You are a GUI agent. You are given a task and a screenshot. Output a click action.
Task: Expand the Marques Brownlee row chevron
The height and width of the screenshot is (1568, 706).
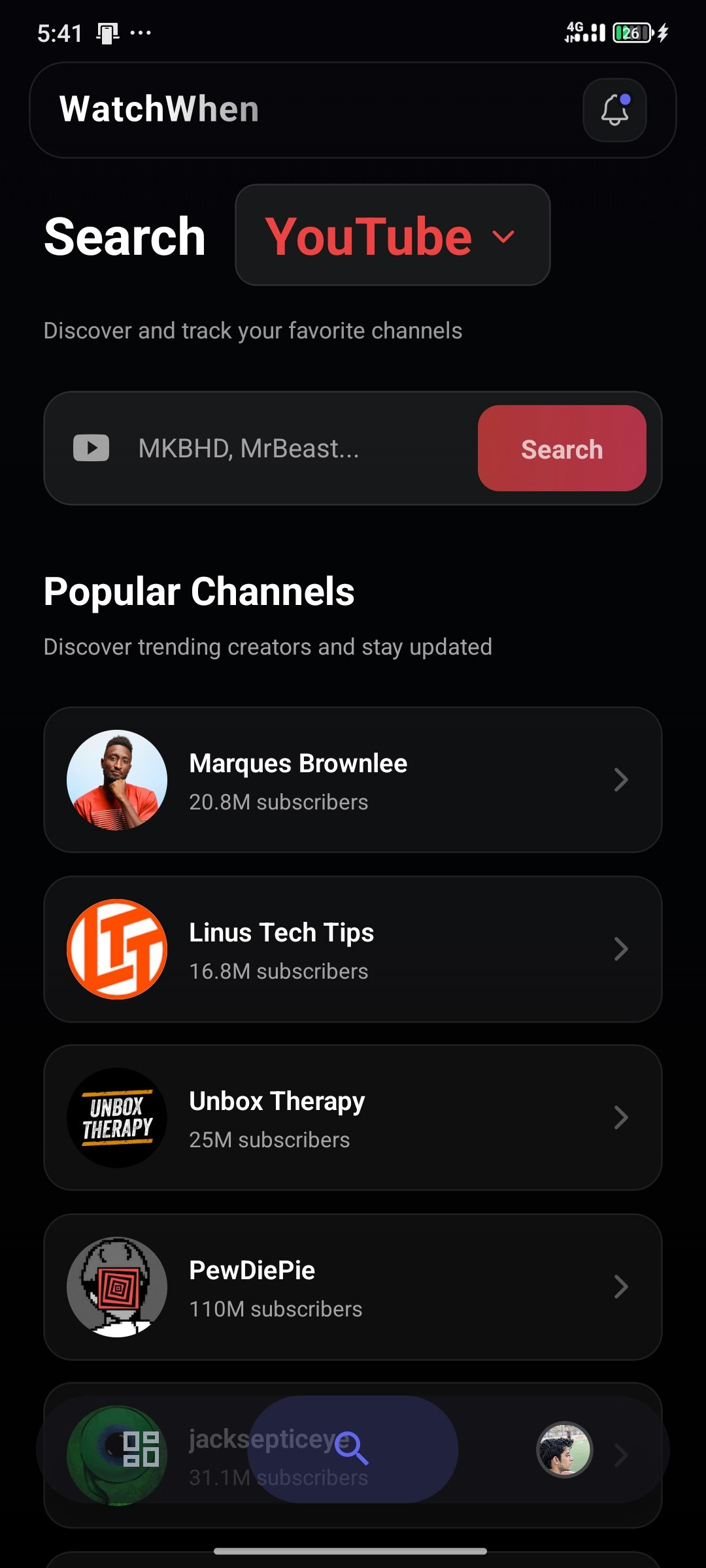click(622, 779)
